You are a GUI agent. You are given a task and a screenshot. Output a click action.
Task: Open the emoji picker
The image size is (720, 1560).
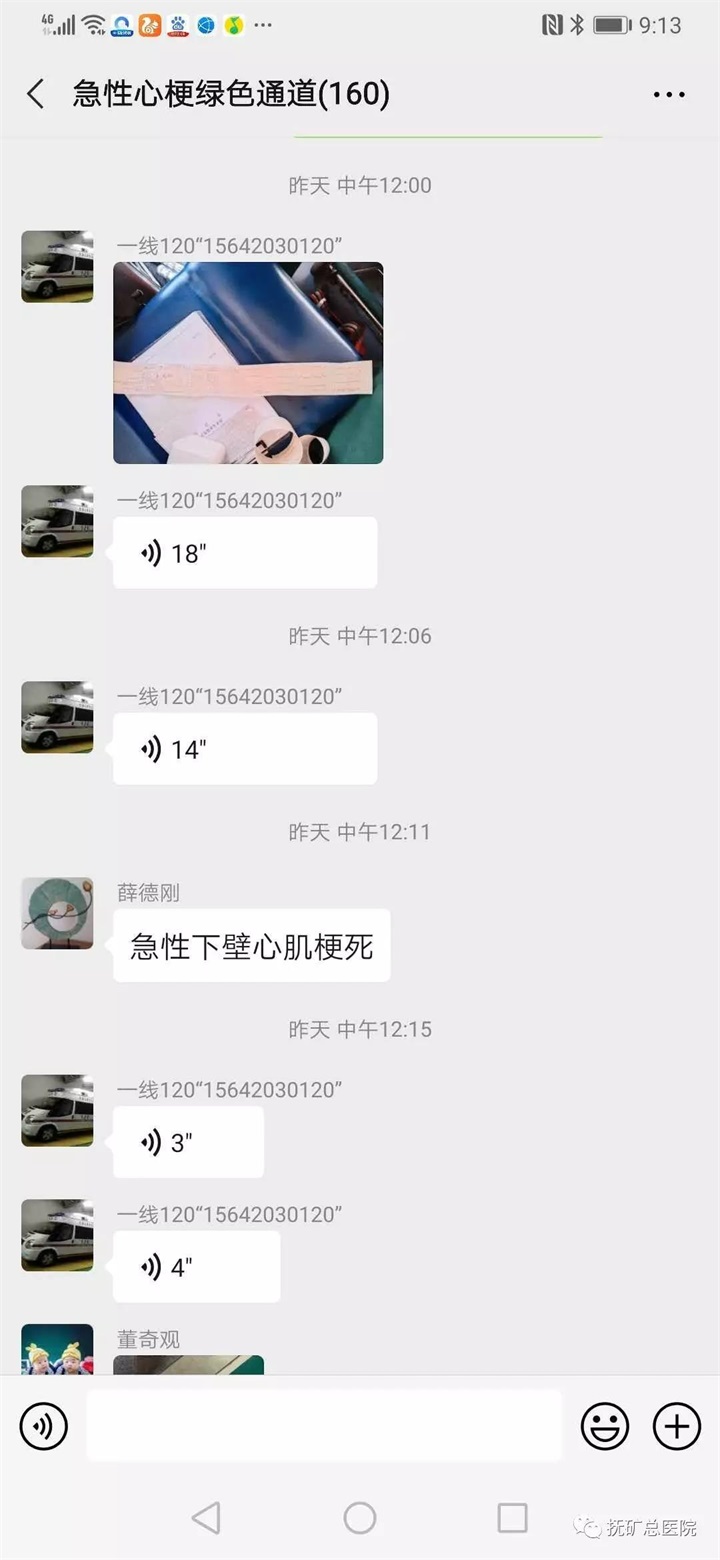(605, 1426)
